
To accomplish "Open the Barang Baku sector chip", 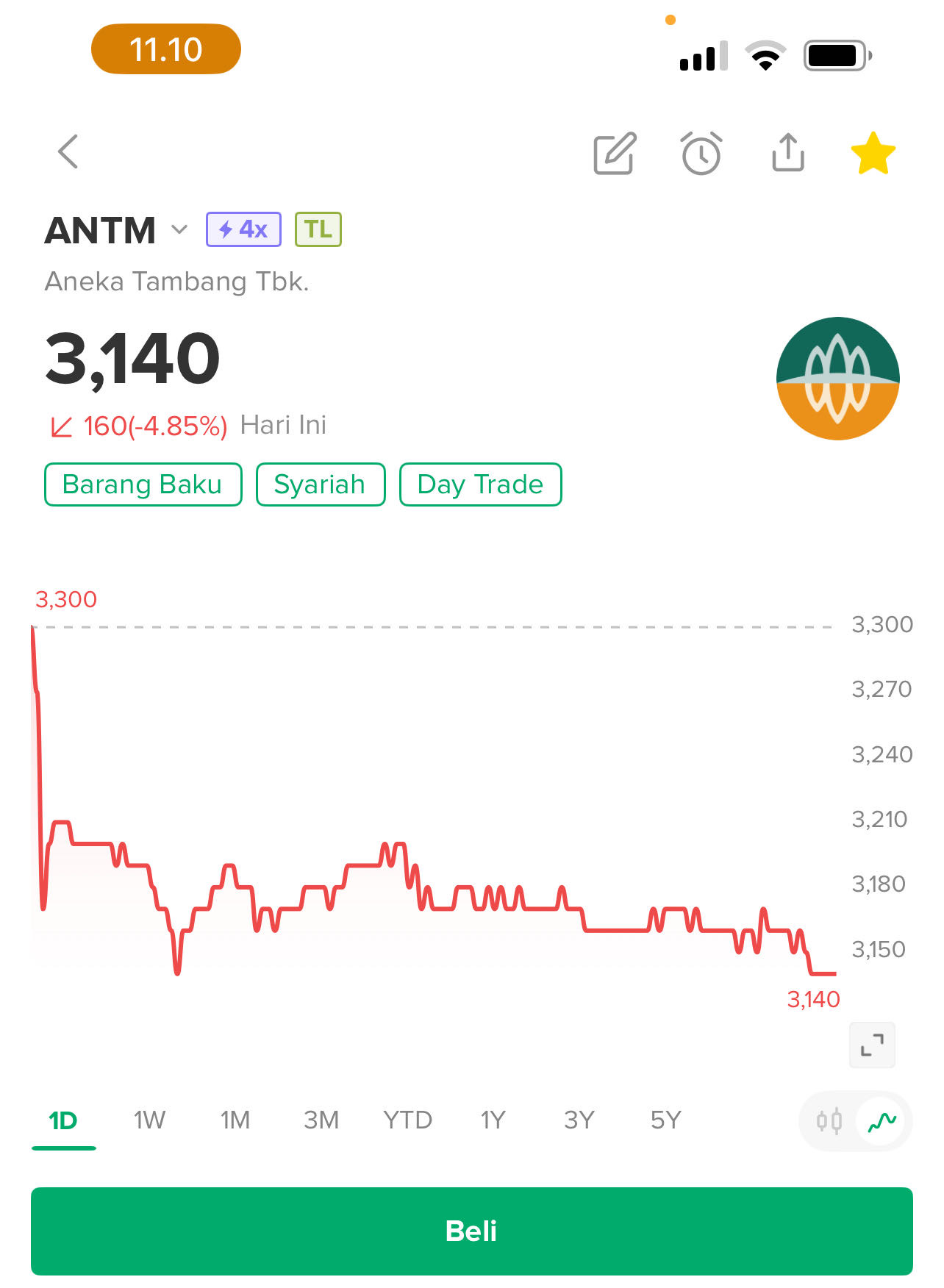I will point(143,484).
